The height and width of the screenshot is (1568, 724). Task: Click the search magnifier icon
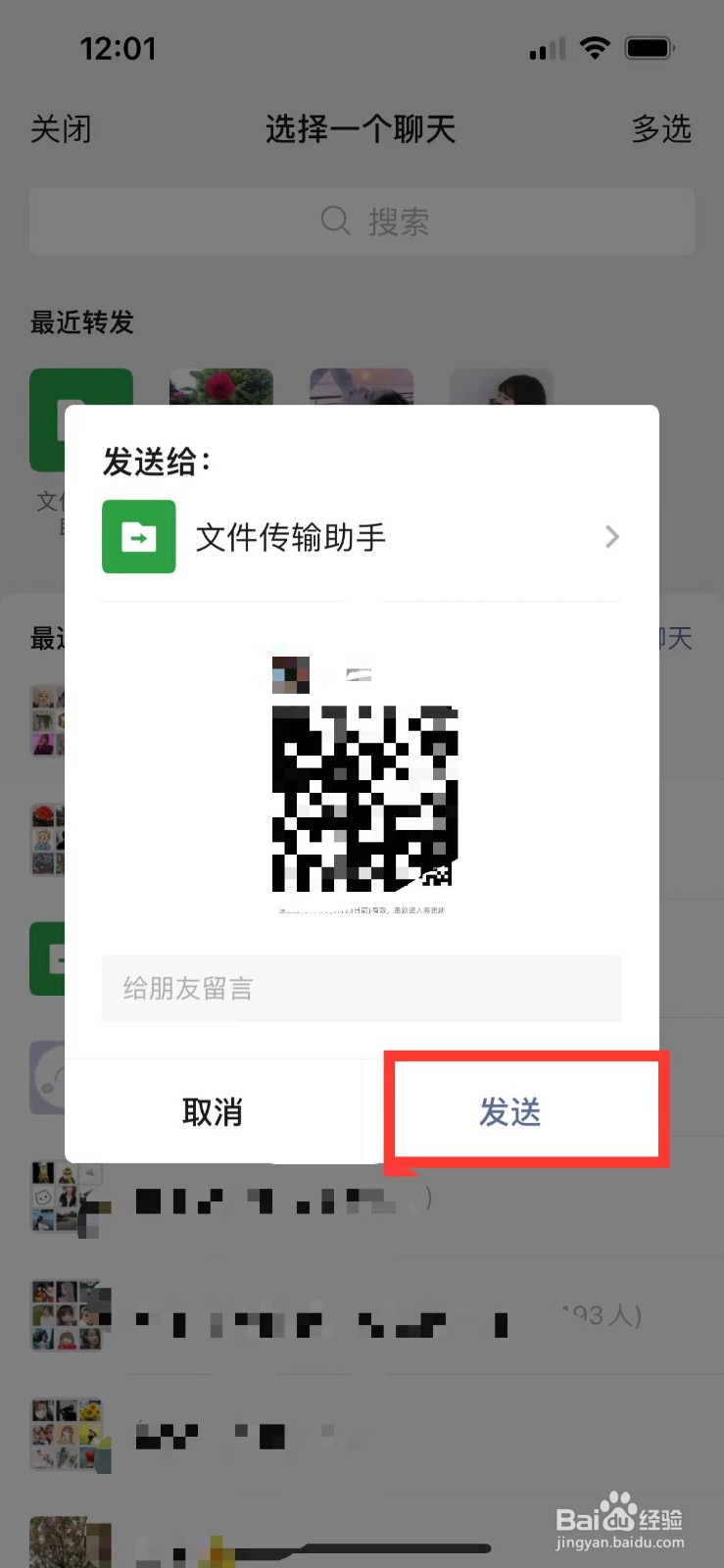coord(335,220)
